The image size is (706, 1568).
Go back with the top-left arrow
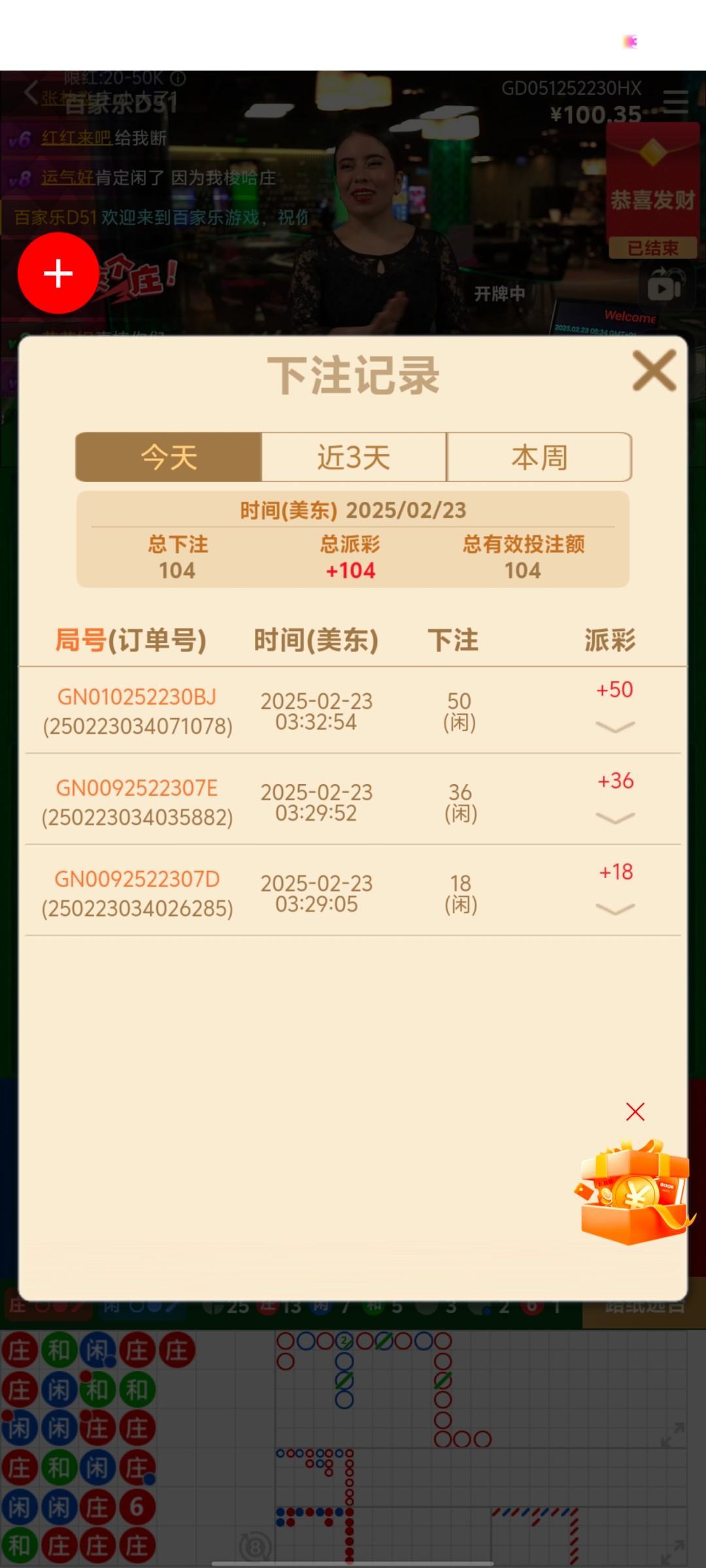point(30,92)
